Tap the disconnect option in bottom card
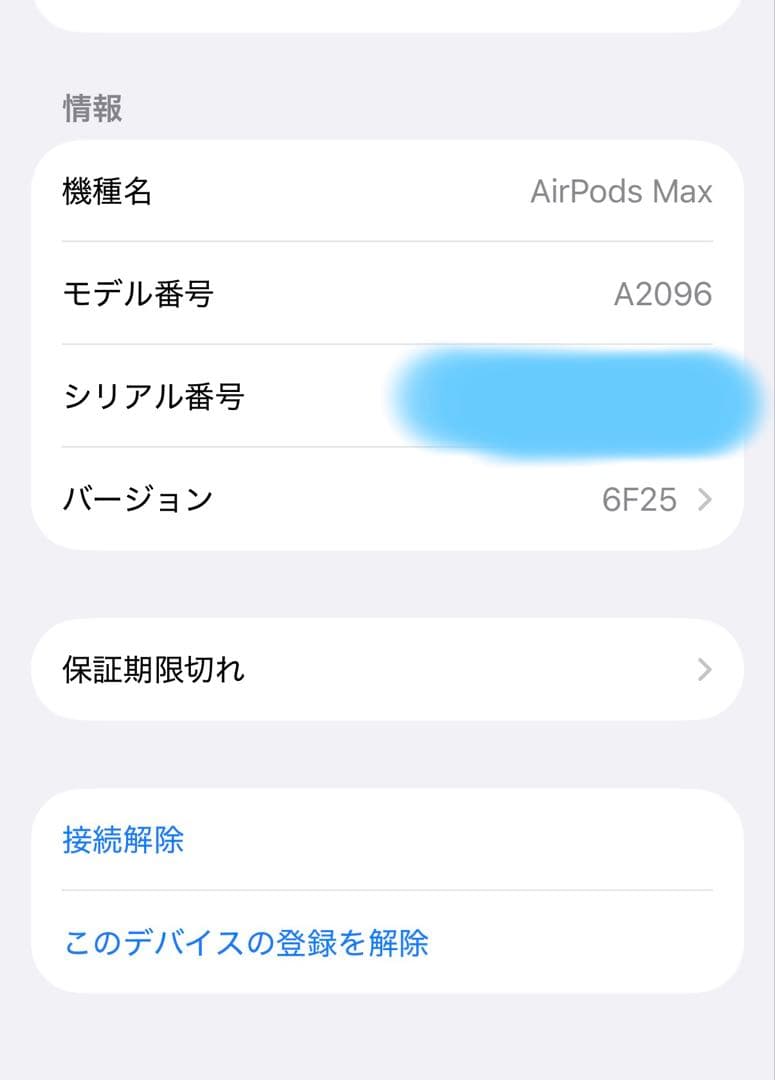The width and height of the screenshot is (775, 1080). 121,841
